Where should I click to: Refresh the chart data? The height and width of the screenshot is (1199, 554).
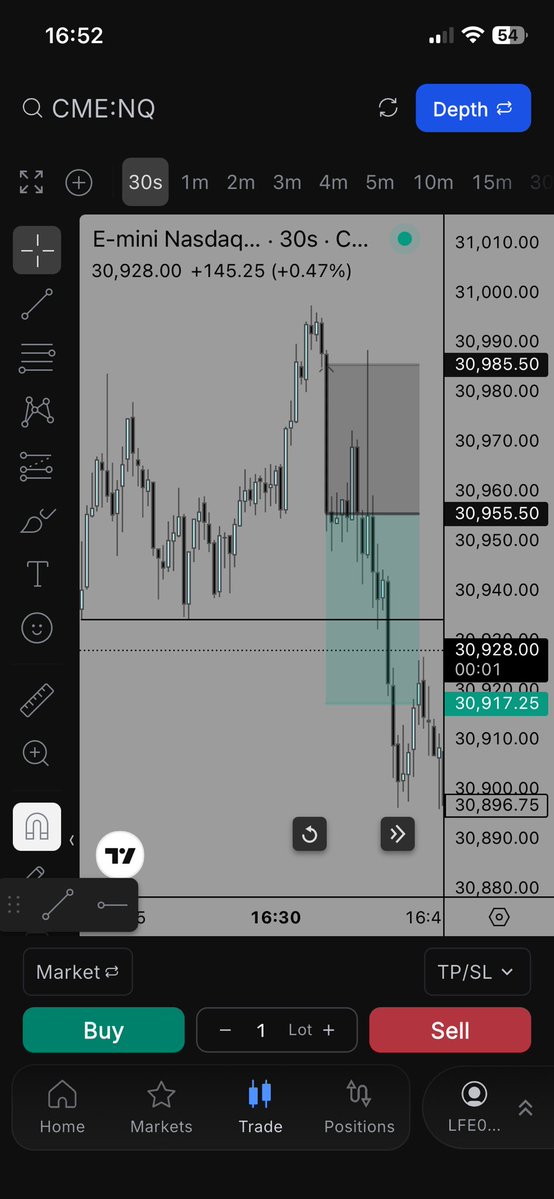(388, 109)
